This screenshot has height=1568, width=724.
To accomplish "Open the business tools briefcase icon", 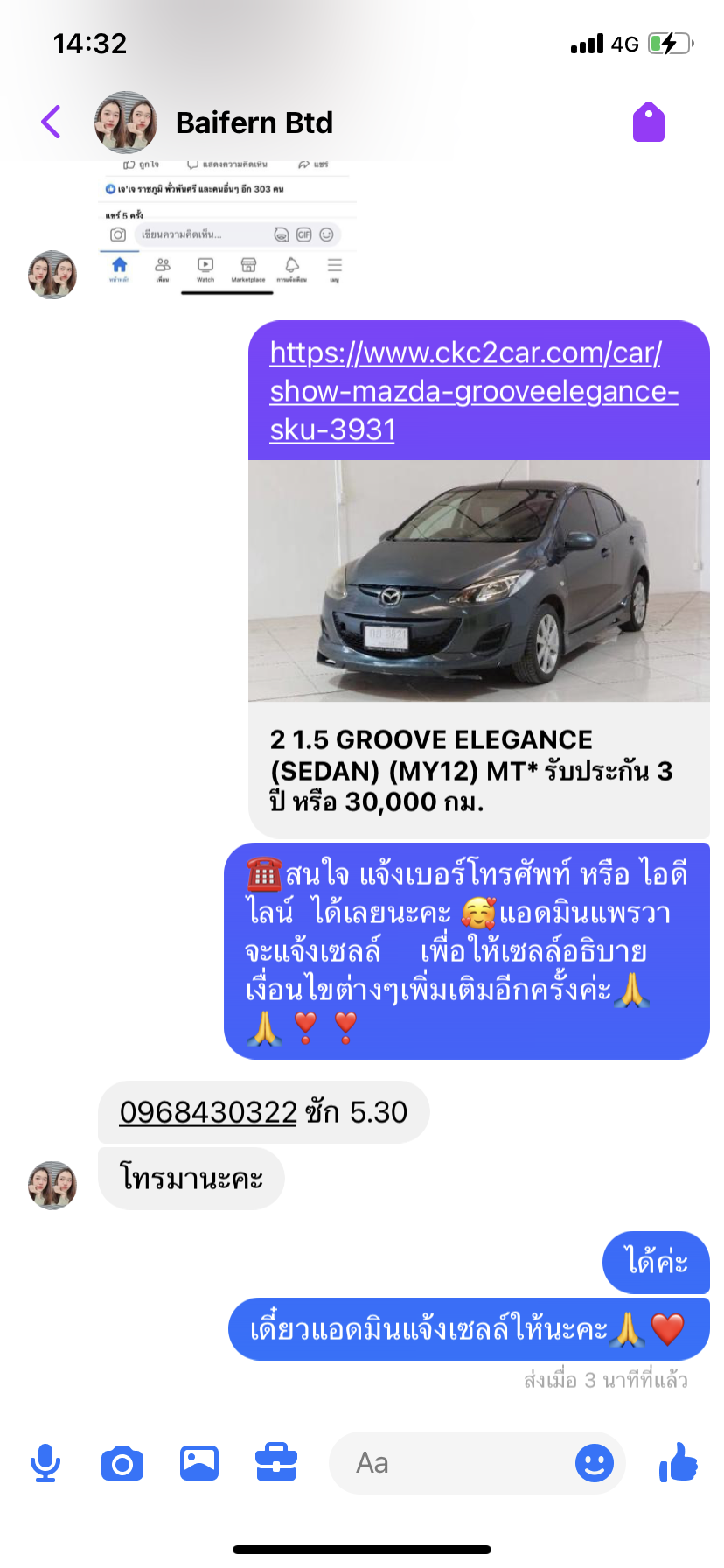I will pyautogui.click(x=276, y=1463).
